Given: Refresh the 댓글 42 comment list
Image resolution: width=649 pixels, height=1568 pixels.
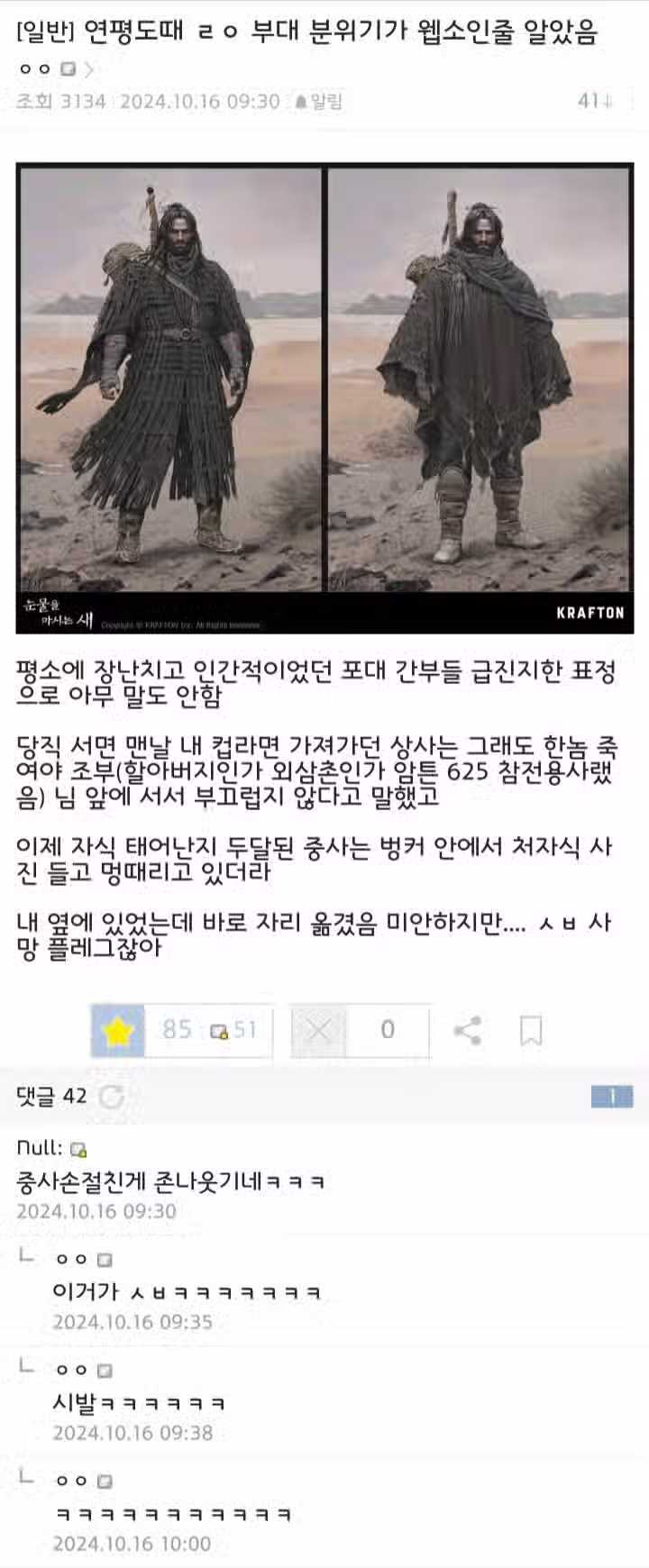Looking at the screenshot, I should click(x=111, y=1097).
